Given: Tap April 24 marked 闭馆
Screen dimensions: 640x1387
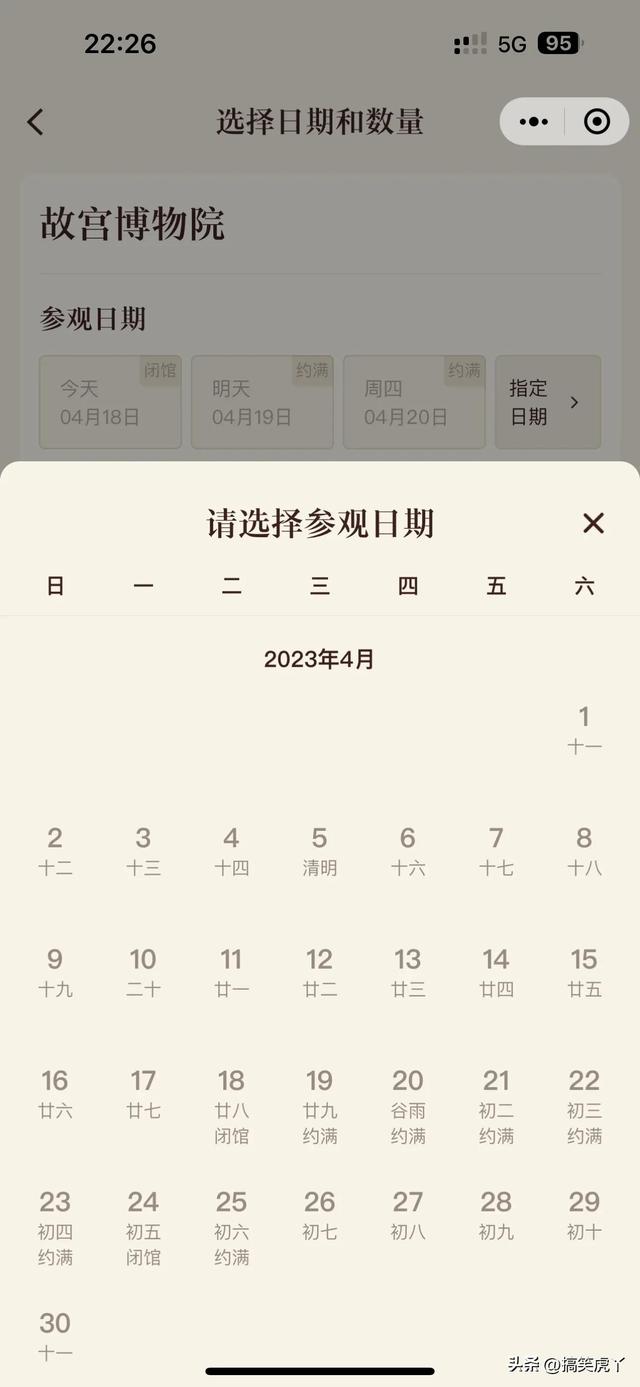Looking at the screenshot, I should [x=143, y=1227].
